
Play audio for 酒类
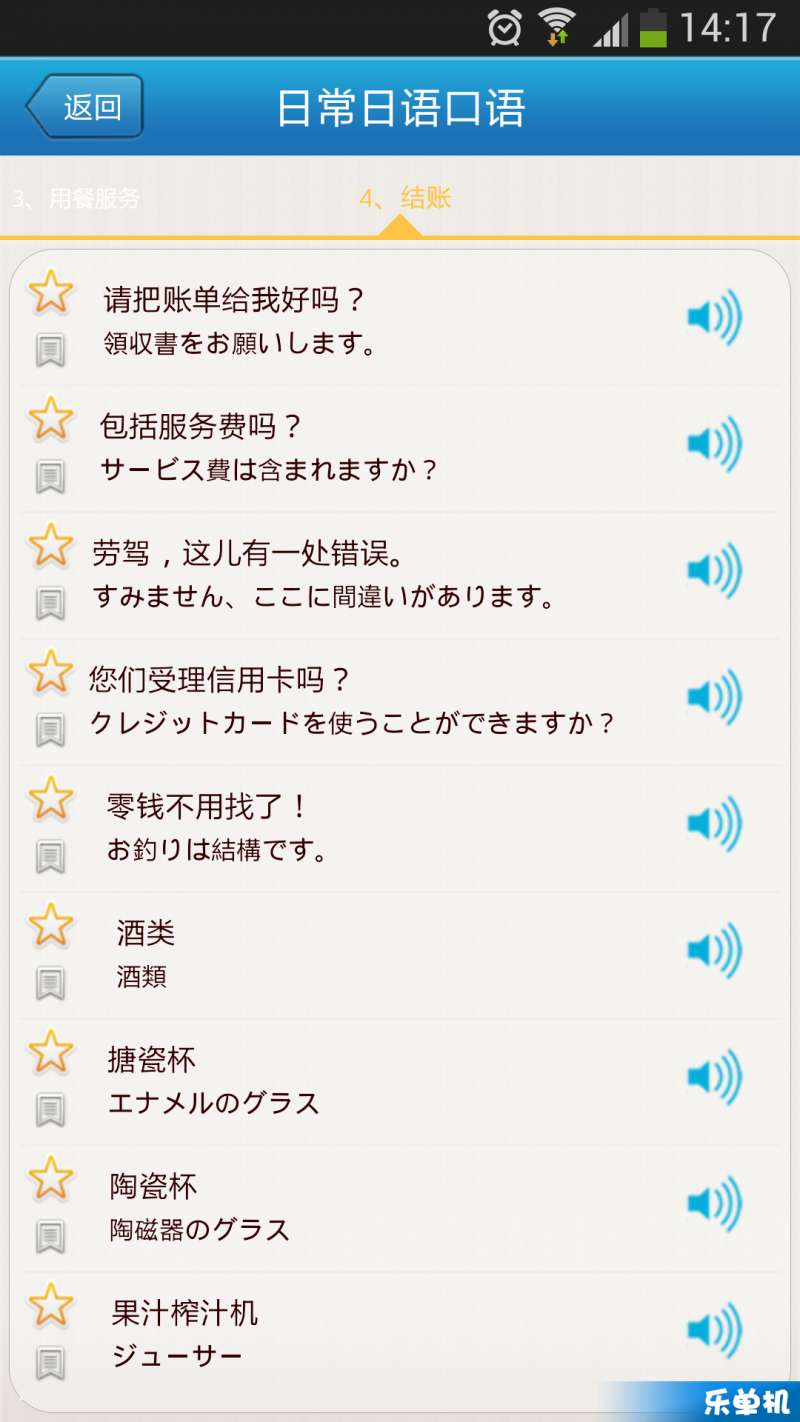point(714,951)
